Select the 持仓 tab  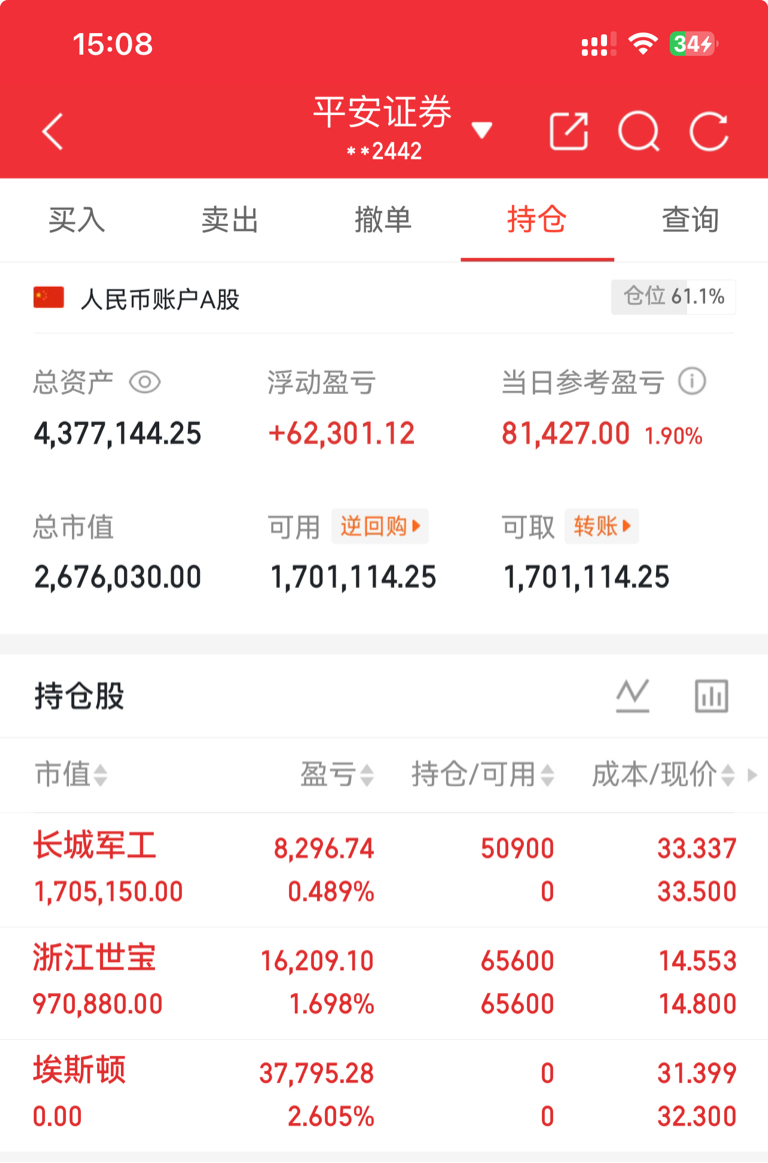click(536, 220)
